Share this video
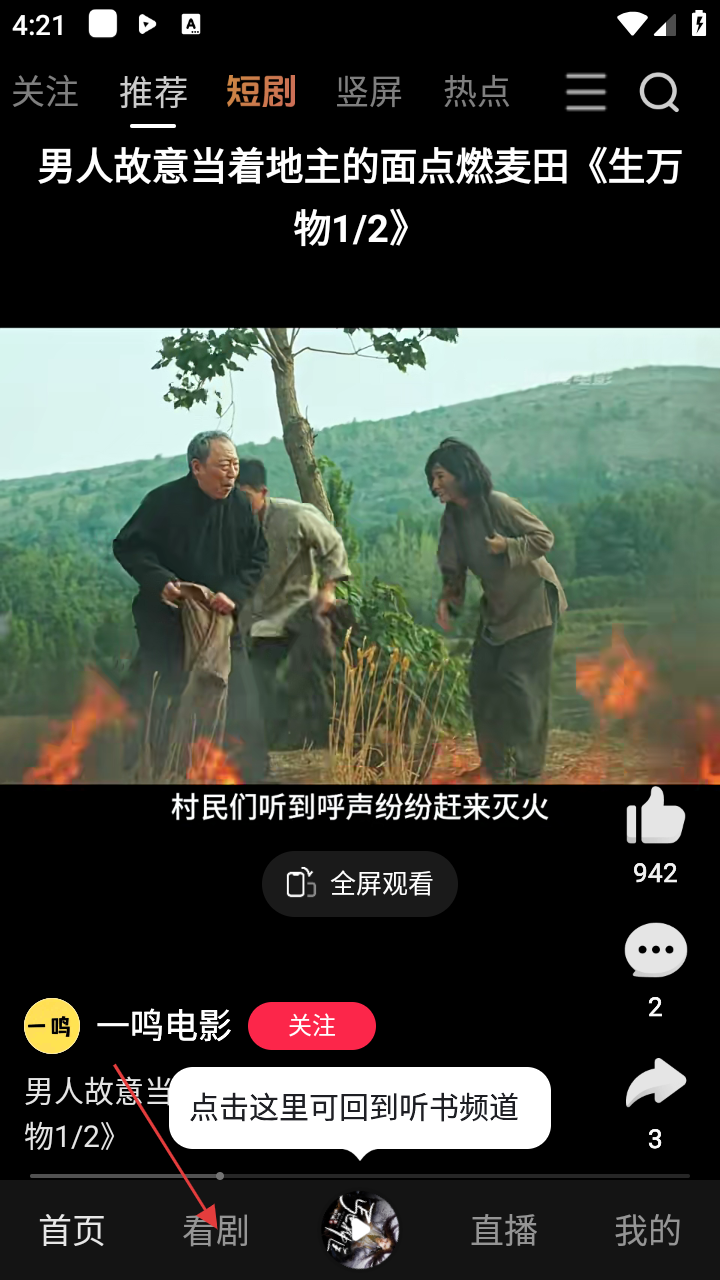The height and width of the screenshot is (1280, 720). click(x=655, y=1085)
